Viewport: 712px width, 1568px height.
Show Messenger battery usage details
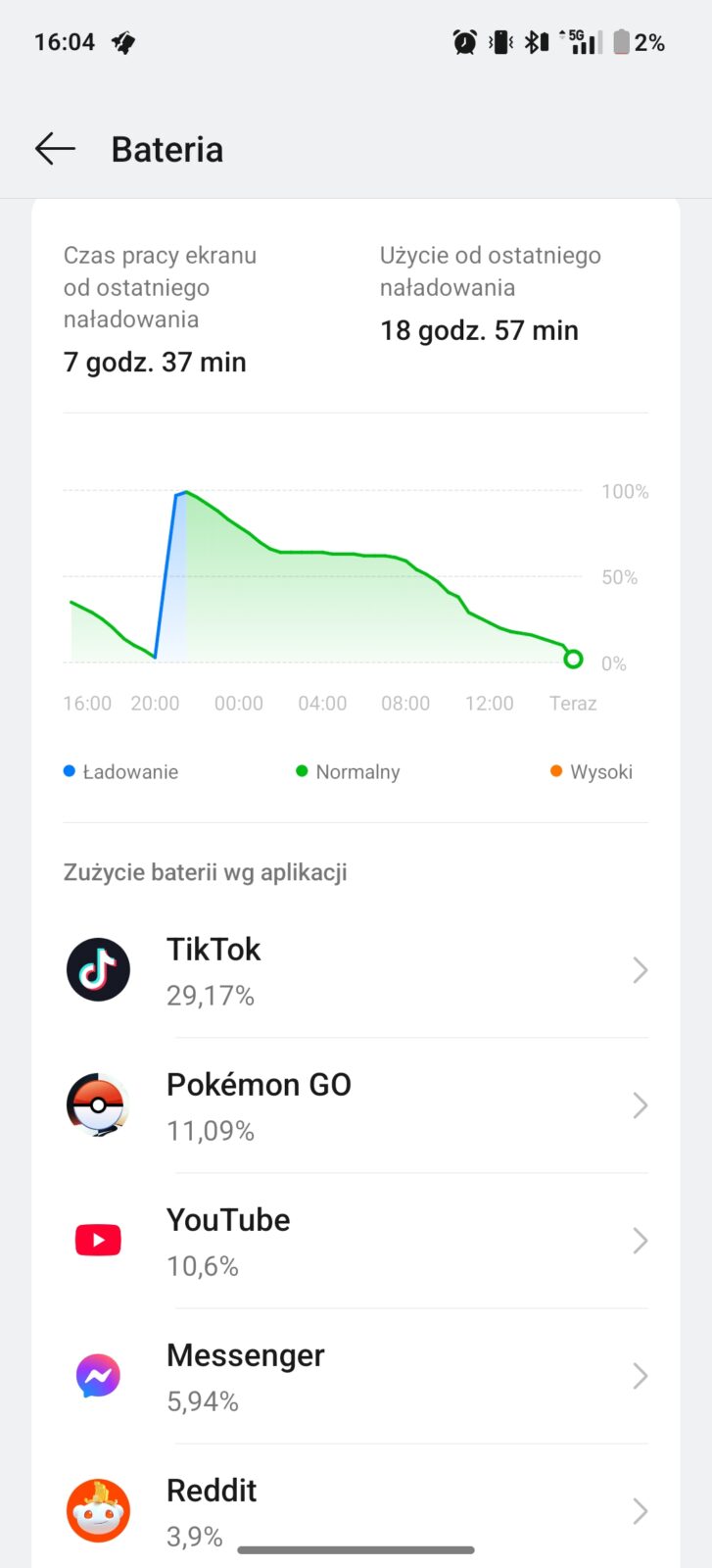coord(356,1376)
